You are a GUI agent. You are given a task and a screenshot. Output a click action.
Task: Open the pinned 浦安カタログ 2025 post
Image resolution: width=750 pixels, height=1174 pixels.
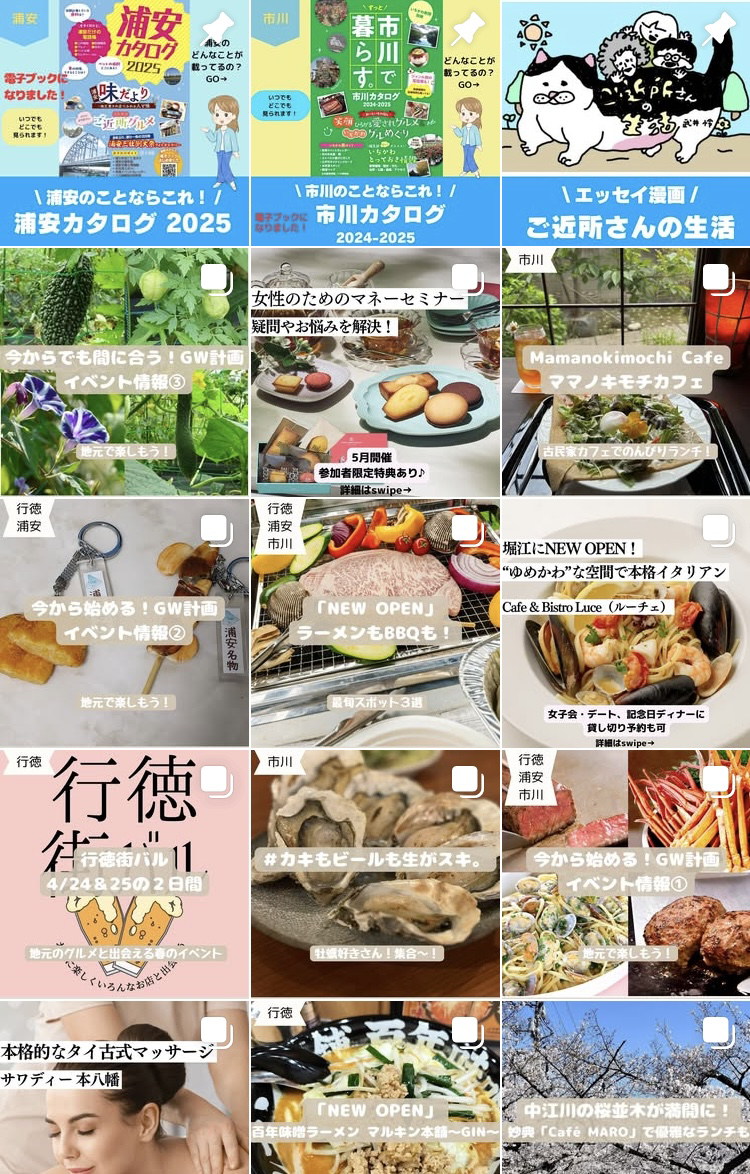pyautogui.click(x=124, y=122)
